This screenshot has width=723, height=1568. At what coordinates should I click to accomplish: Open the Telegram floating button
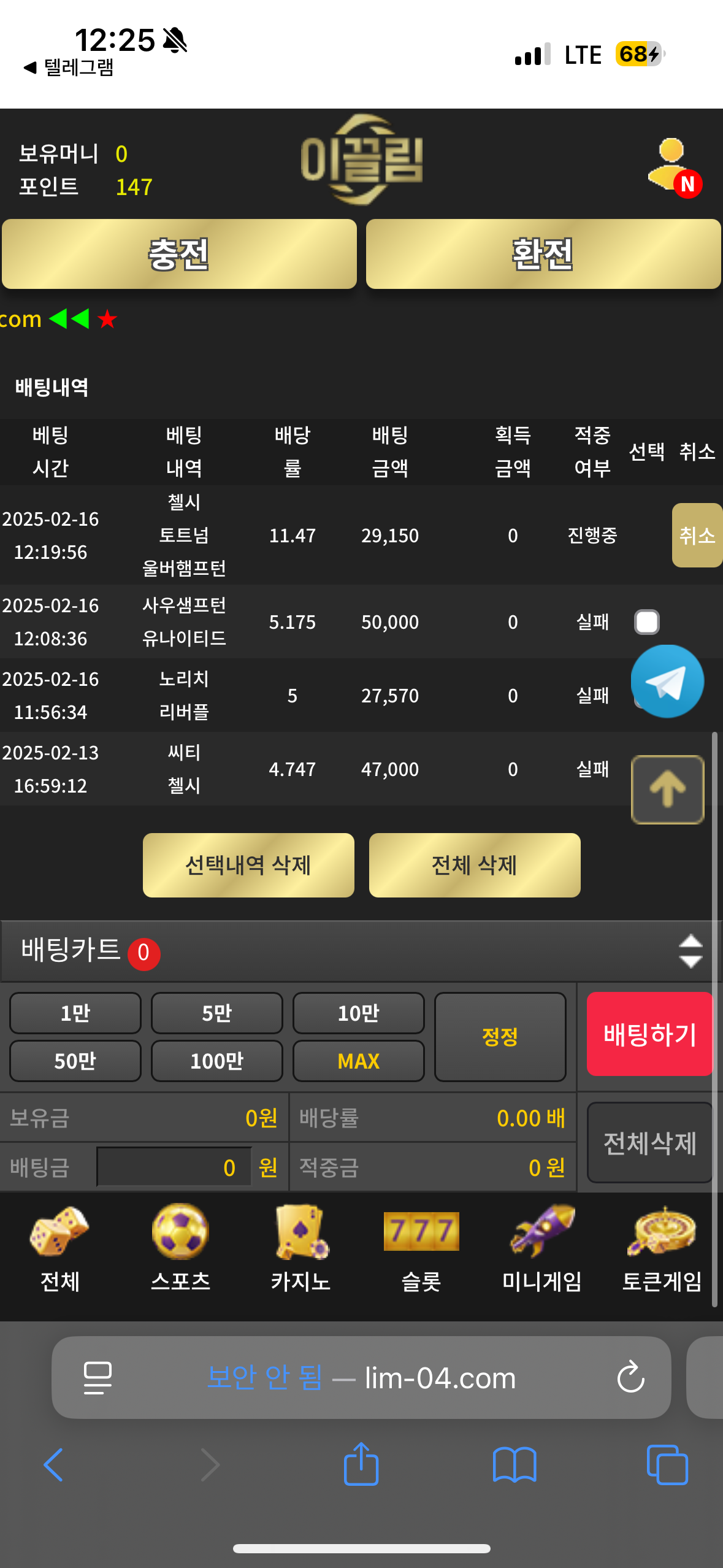click(x=667, y=682)
